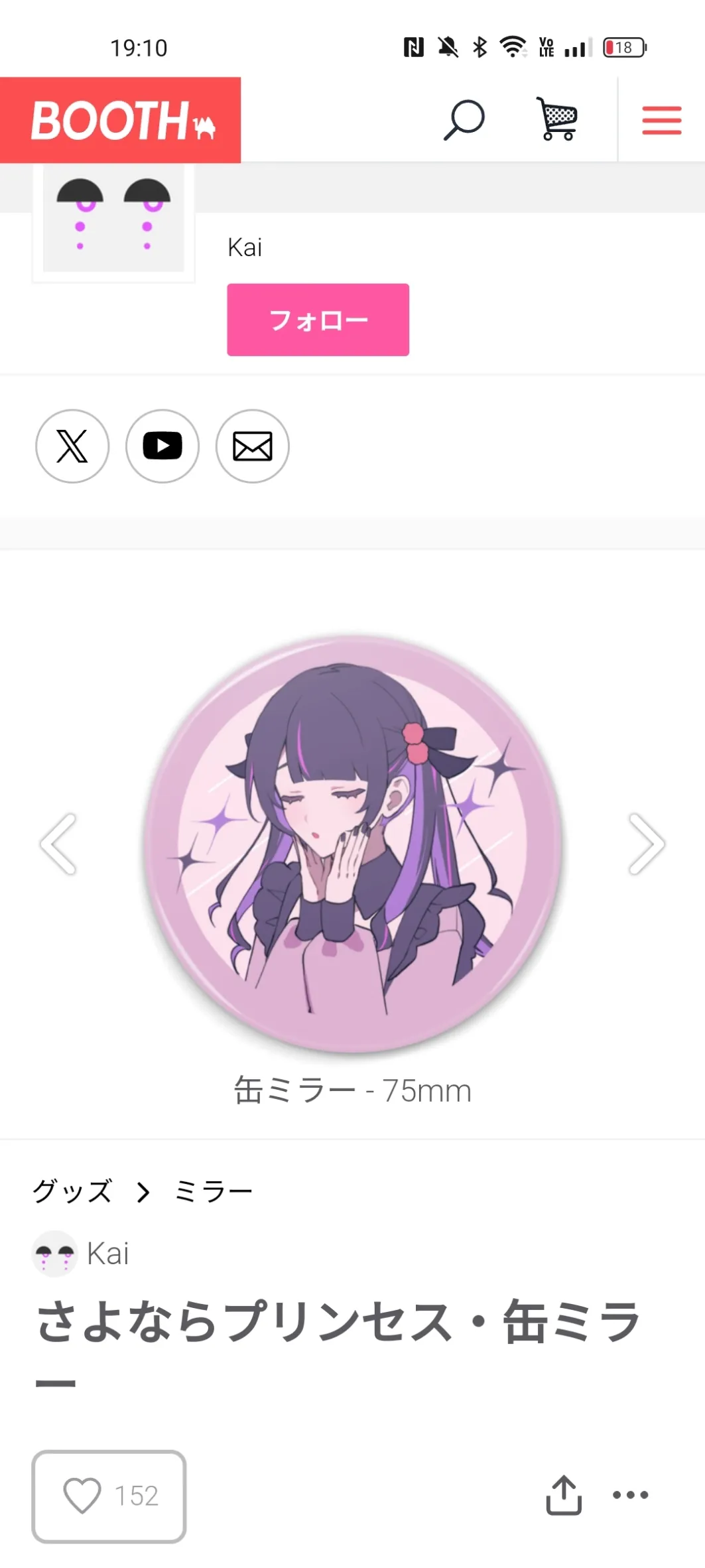705x1568 pixels.
Task: Share this product
Action: (564, 1495)
